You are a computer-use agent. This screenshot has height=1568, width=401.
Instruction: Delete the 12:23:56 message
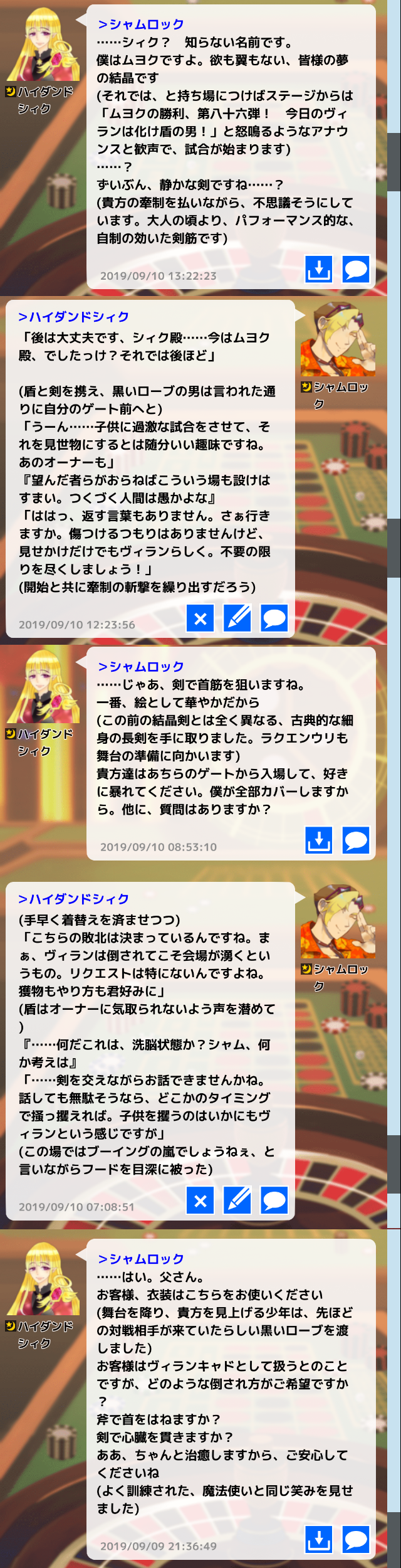click(200, 618)
